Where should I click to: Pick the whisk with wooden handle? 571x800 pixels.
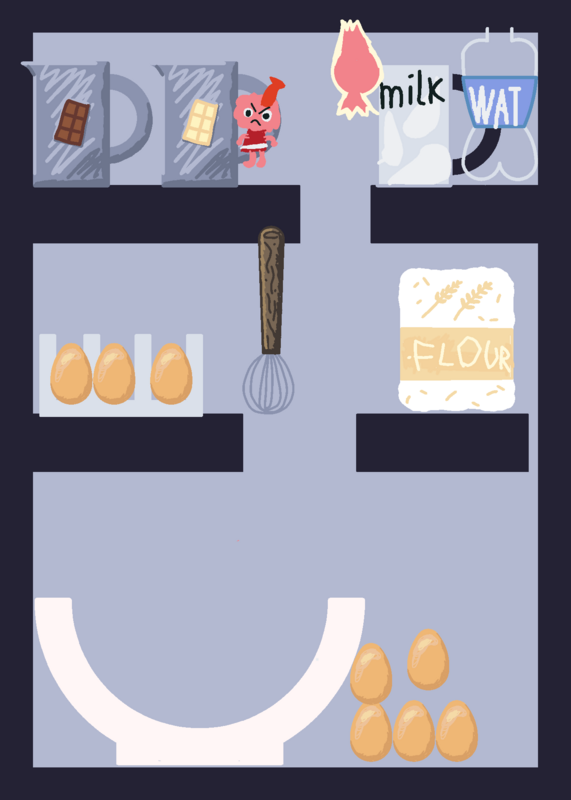pyautogui.click(x=269, y=320)
